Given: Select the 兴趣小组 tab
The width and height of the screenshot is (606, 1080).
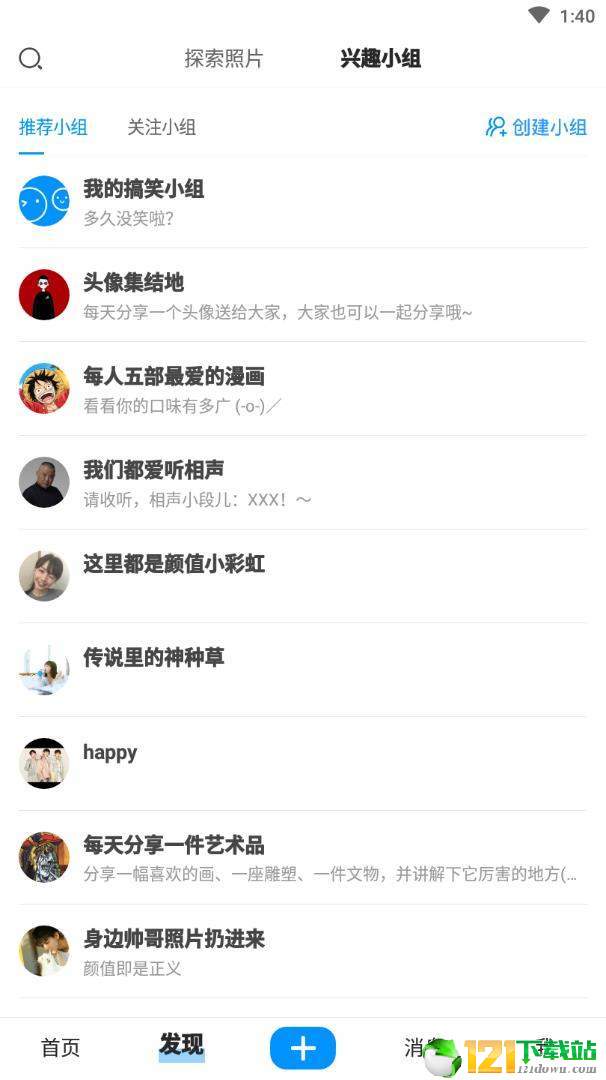Looking at the screenshot, I should tap(380, 59).
